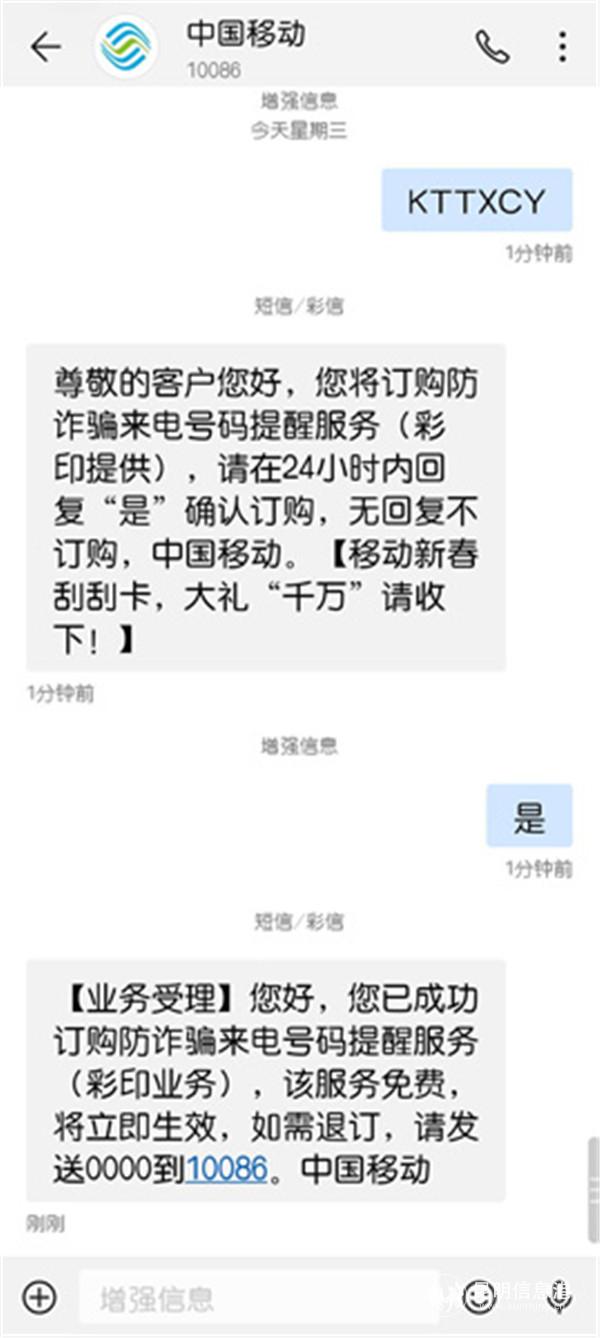Viewport: 600px width, 1338px height.
Task: Call 中国移动 with the phone icon
Action: point(492,47)
